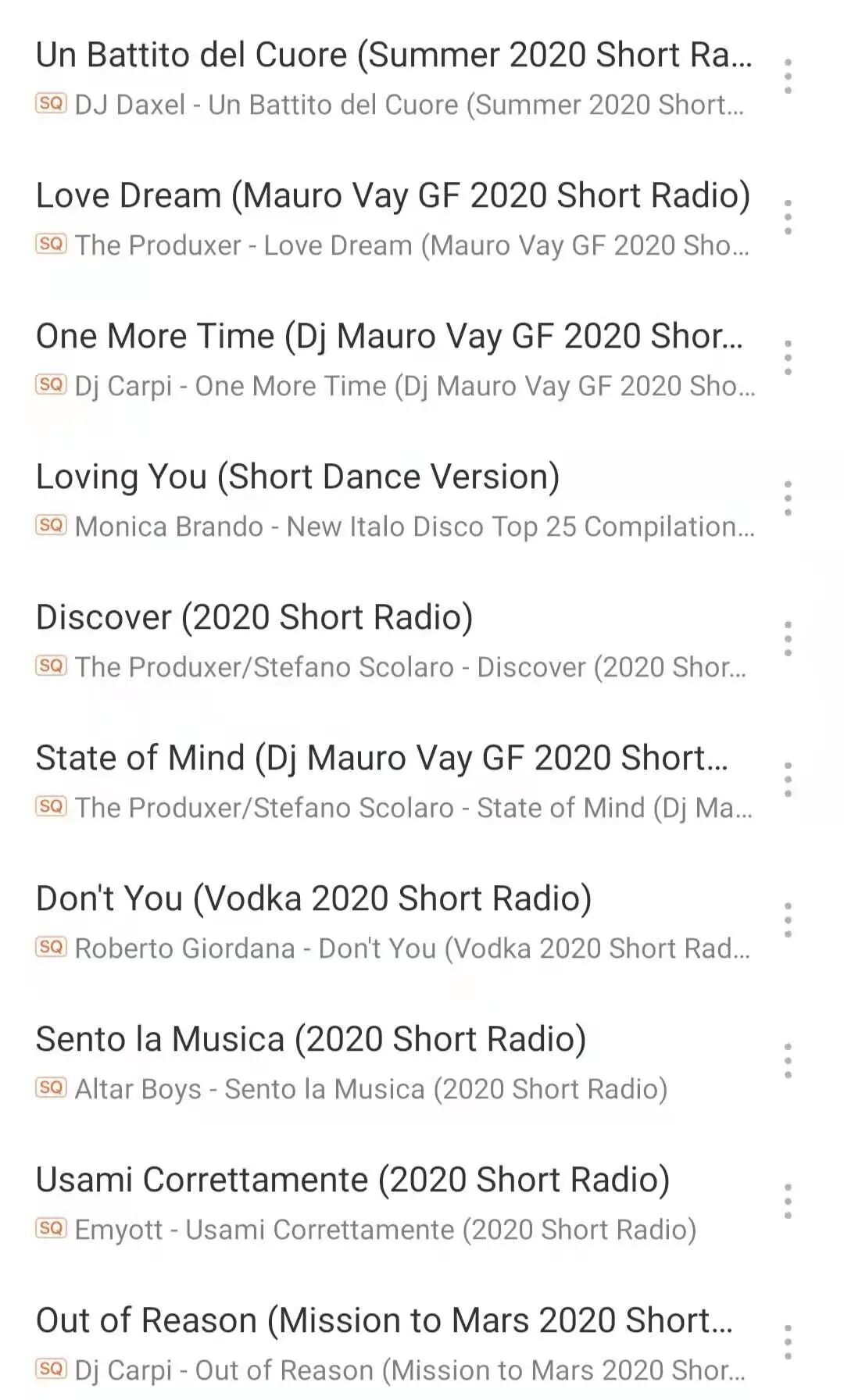Open the overflow menu for State of Mind
Image resolution: width=844 pixels, height=1400 pixels.
coord(788,780)
